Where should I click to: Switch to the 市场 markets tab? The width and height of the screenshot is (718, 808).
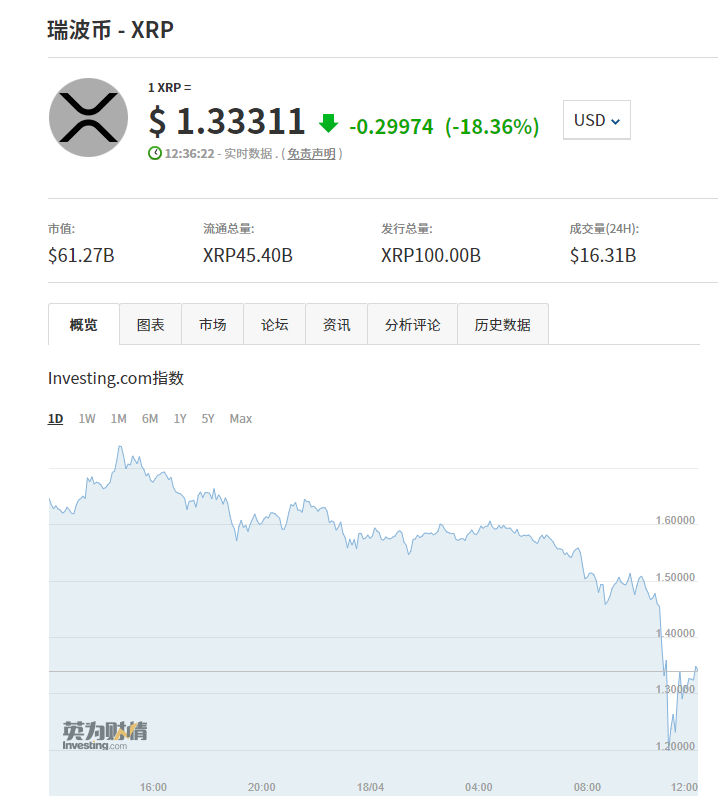pos(212,325)
